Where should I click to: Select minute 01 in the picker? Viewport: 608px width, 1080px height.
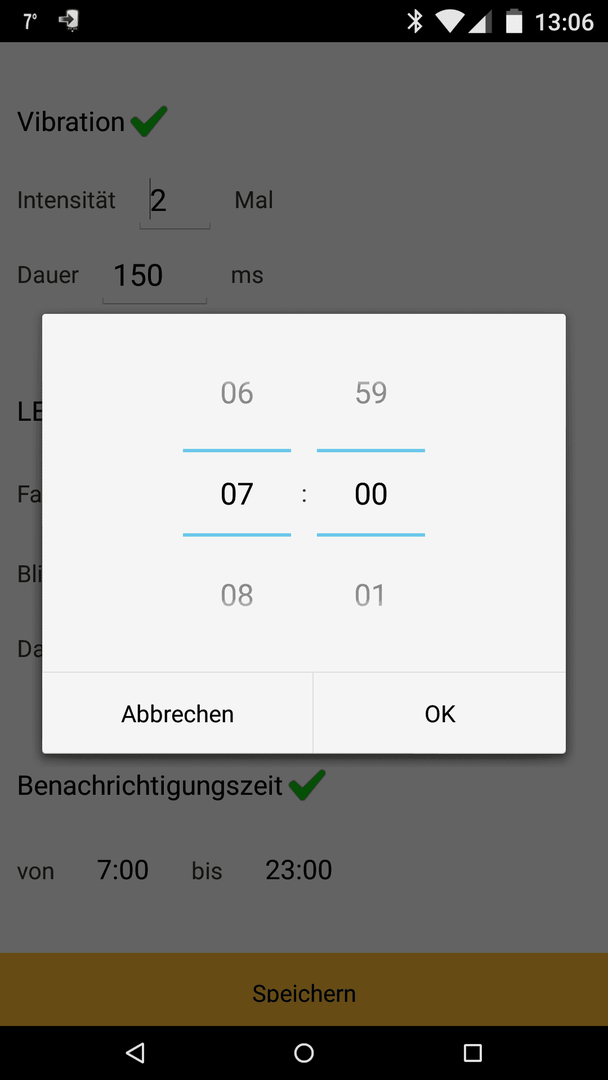pyautogui.click(x=370, y=595)
